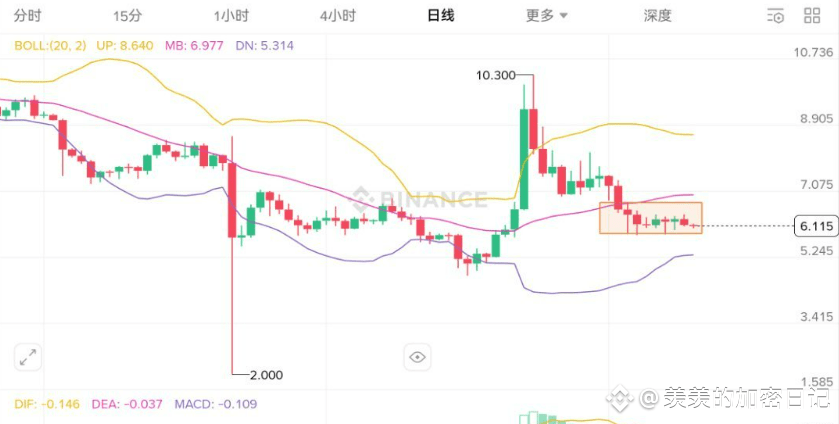Select the 4小时 interval
The image size is (839, 424).
pos(337,15)
